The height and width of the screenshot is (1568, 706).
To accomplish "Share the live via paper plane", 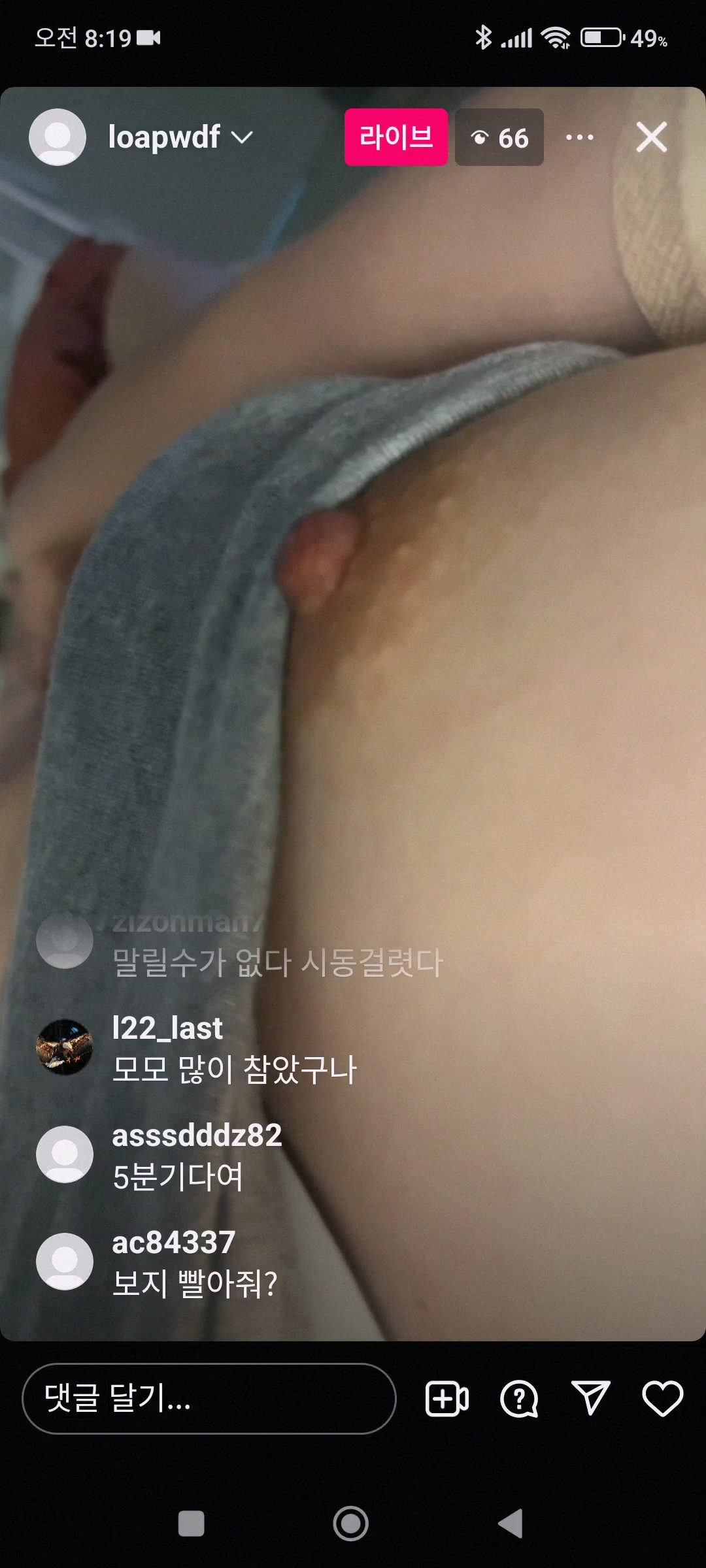I will coord(590,1398).
